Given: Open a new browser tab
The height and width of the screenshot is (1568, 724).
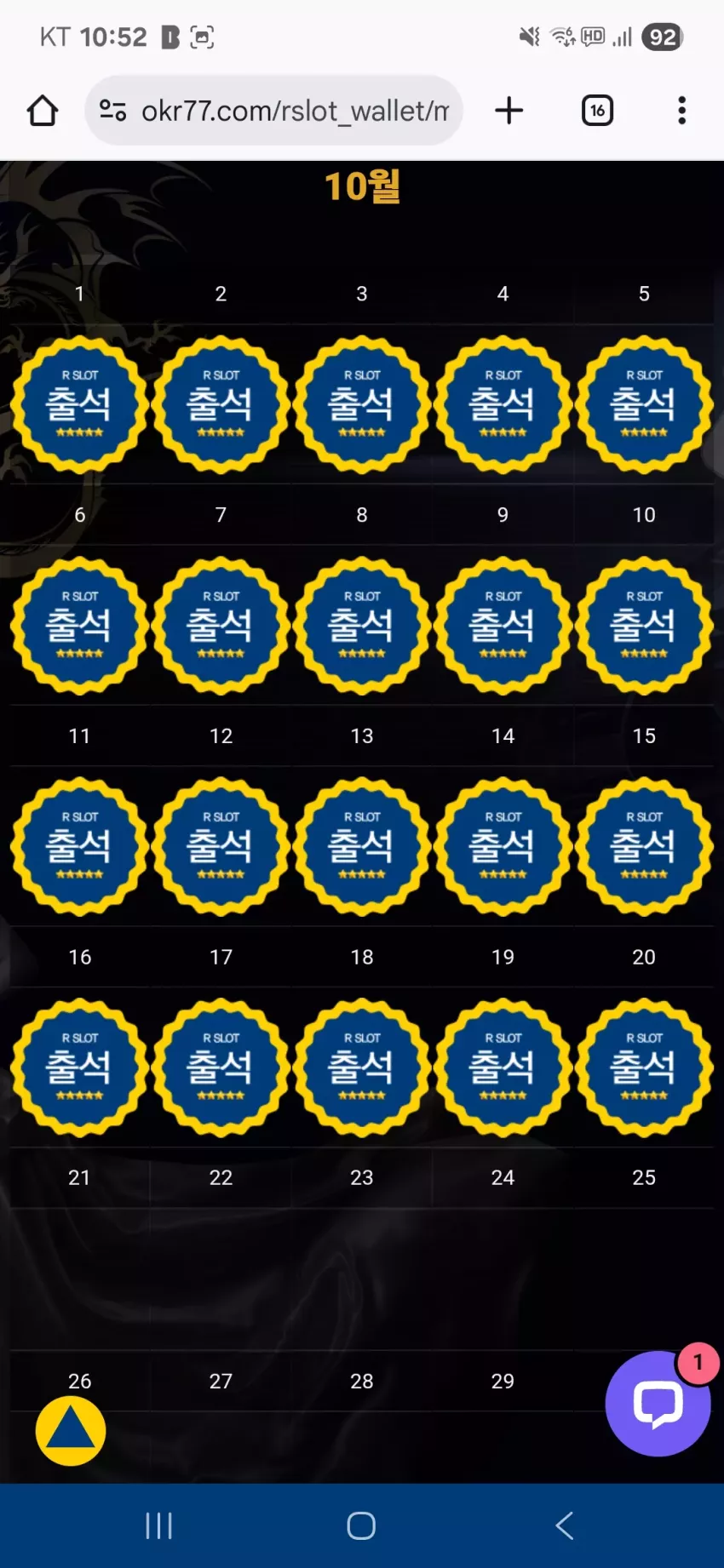Looking at the screenshot, I should pos(509,111).
